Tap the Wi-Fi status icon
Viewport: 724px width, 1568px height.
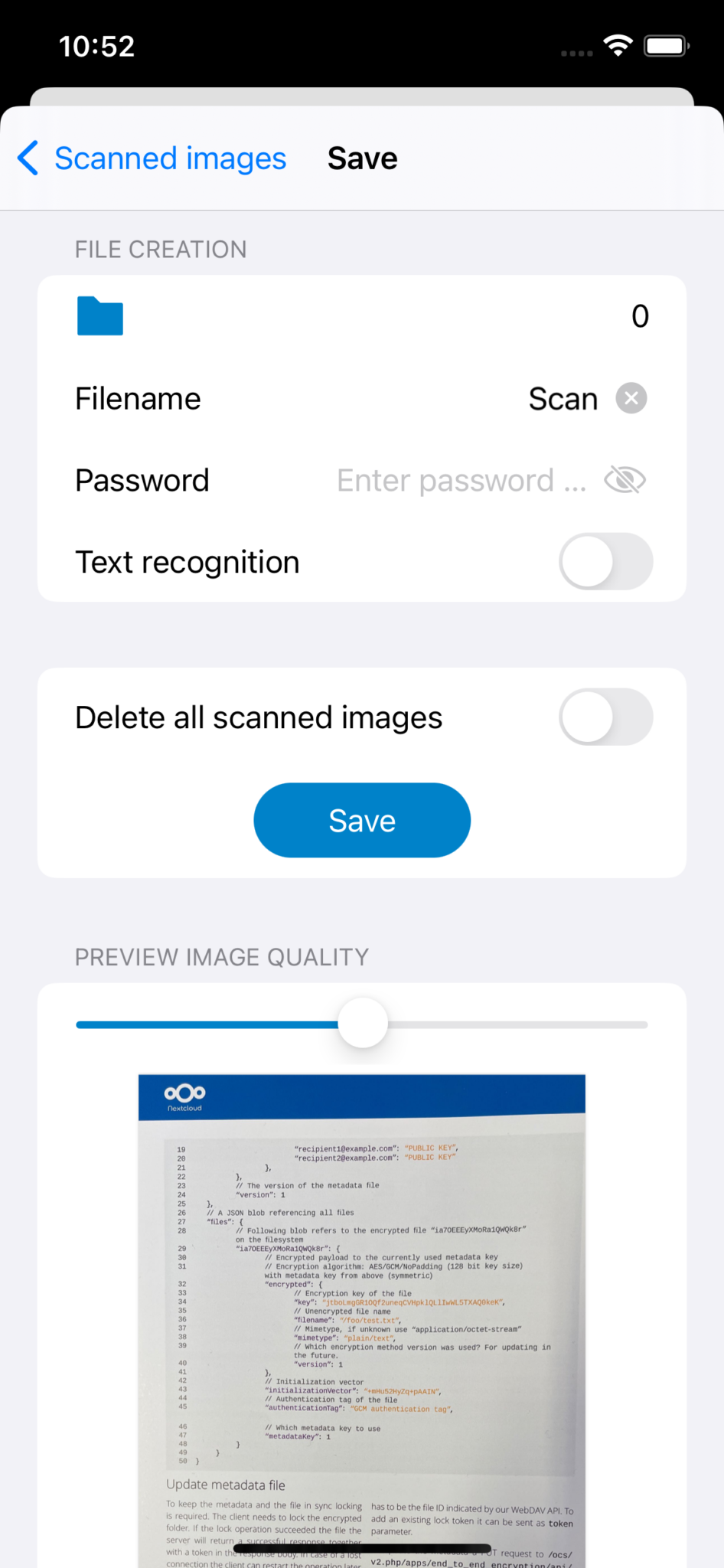(619, 45)
